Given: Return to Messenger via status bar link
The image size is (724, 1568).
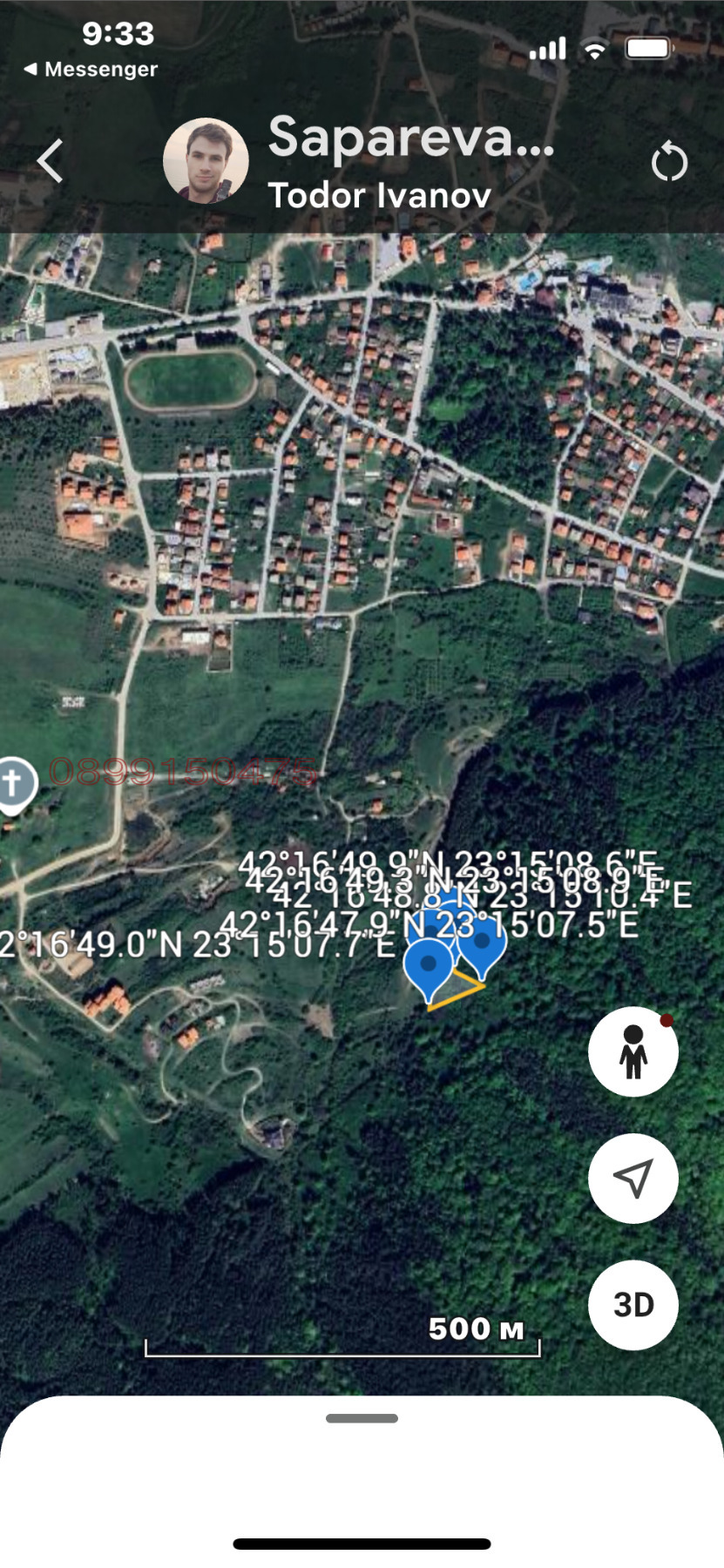Looking at the screenshot, I should pos(90,69).
